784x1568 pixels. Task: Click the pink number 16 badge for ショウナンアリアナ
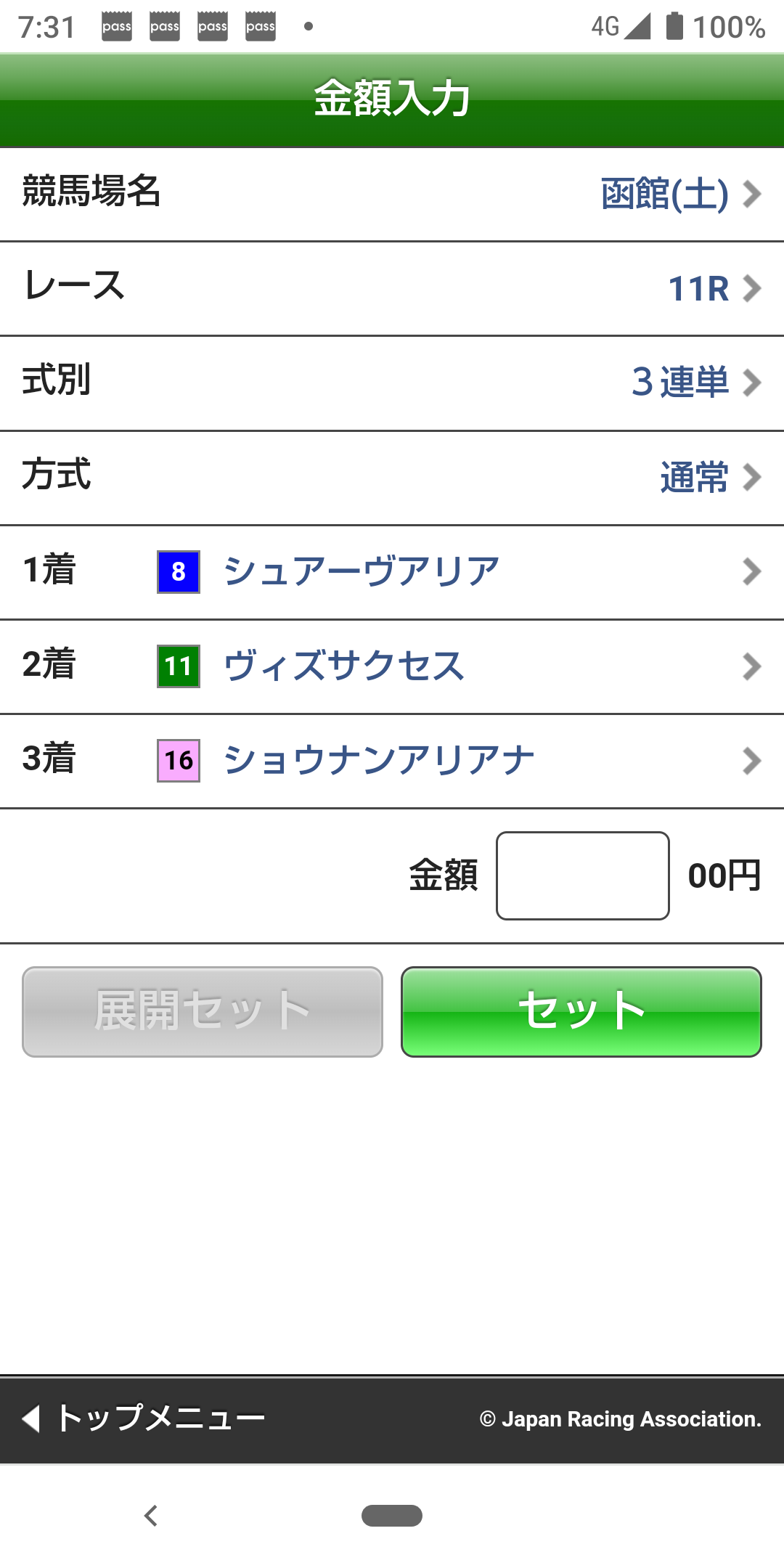click(x=178, y=760)
